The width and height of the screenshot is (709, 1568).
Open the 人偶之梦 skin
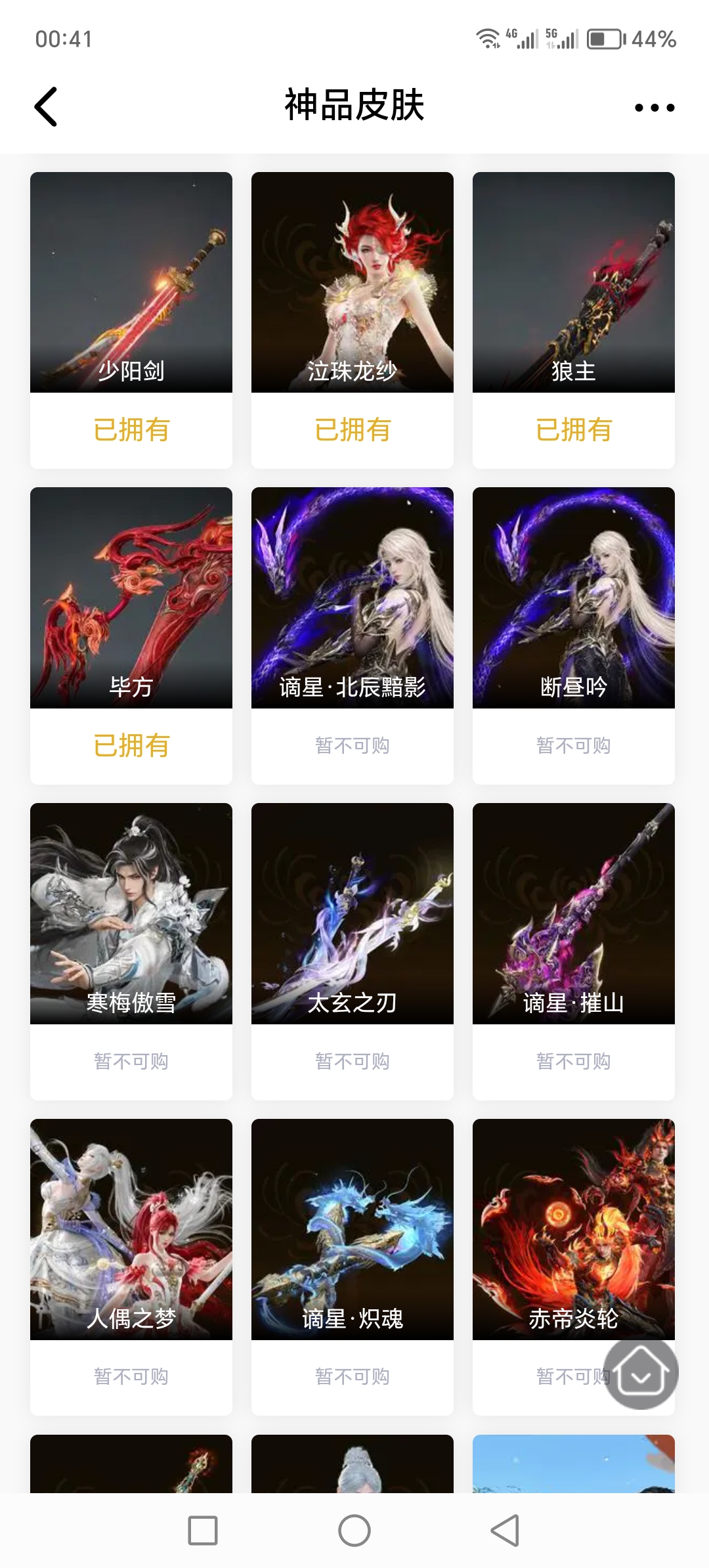pyautogui.click(x=131, y=1229)
